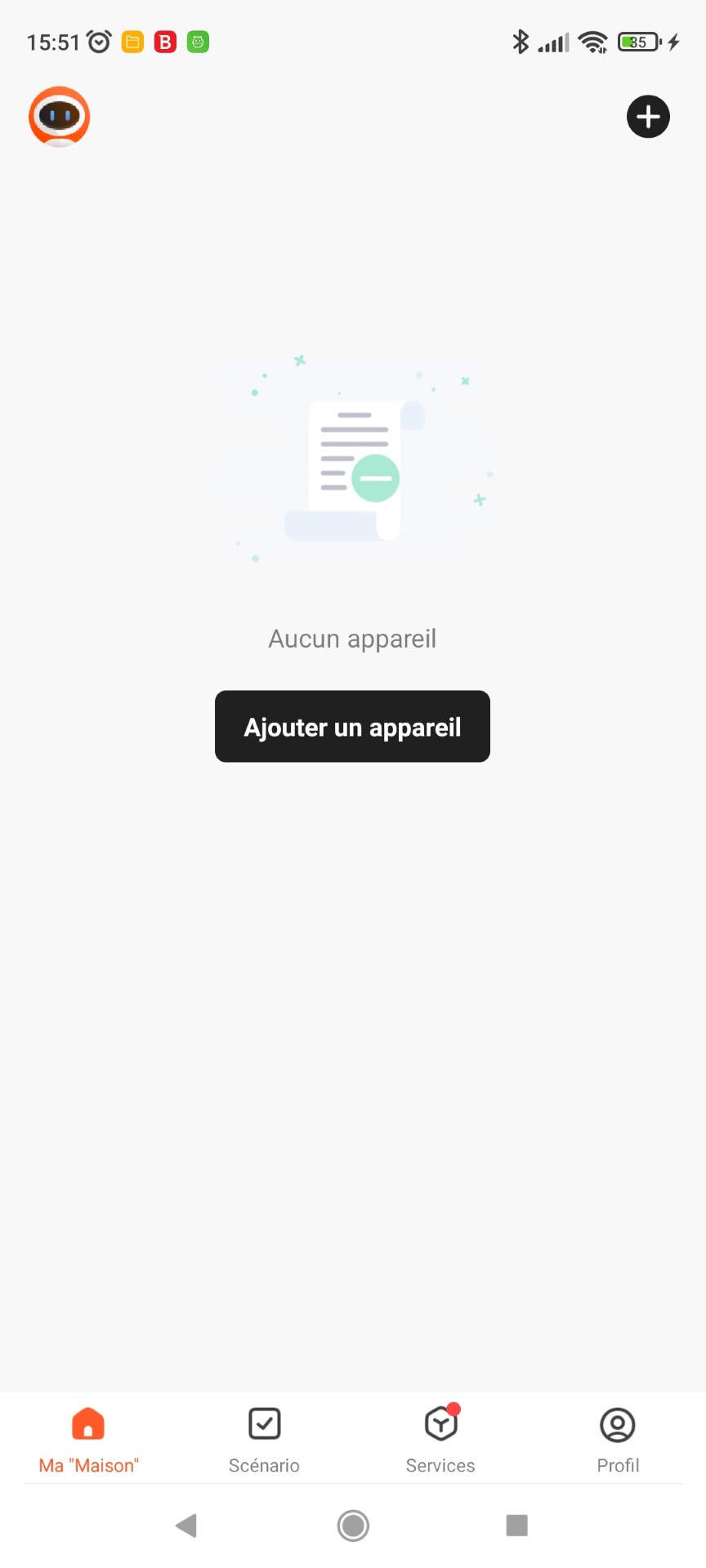Open the Scénario checklist icon

point(263,1423)
